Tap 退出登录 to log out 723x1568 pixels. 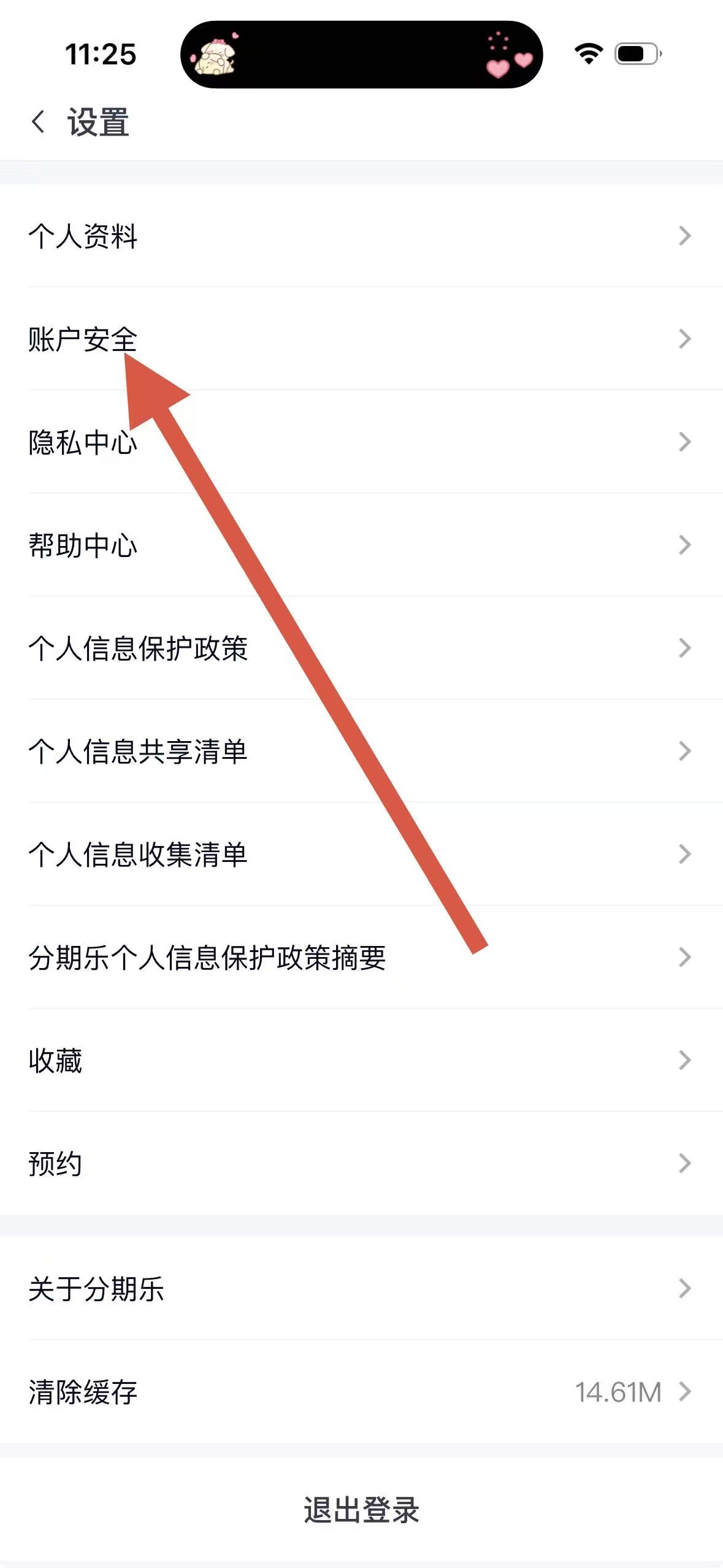pos(361,1510)
